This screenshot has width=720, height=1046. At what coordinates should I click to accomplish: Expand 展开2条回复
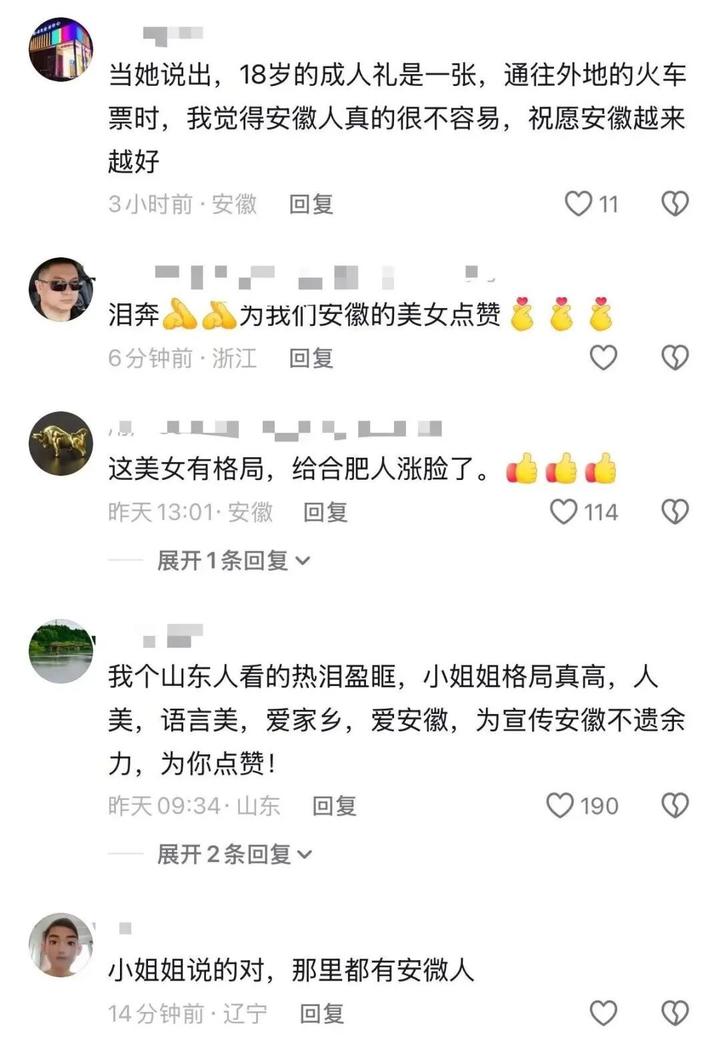point(234,854)
